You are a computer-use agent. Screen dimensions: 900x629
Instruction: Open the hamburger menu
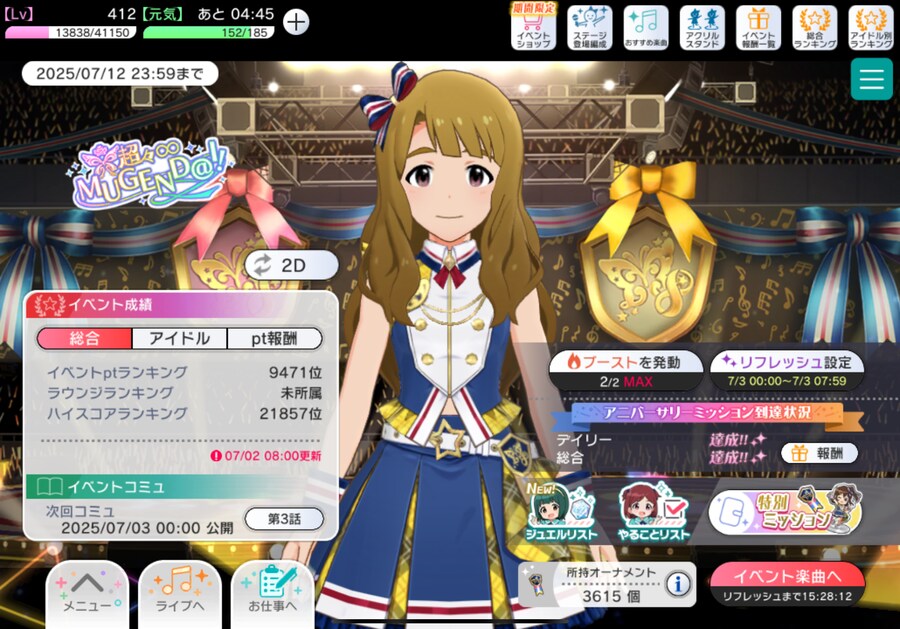[x=871, y=79]
